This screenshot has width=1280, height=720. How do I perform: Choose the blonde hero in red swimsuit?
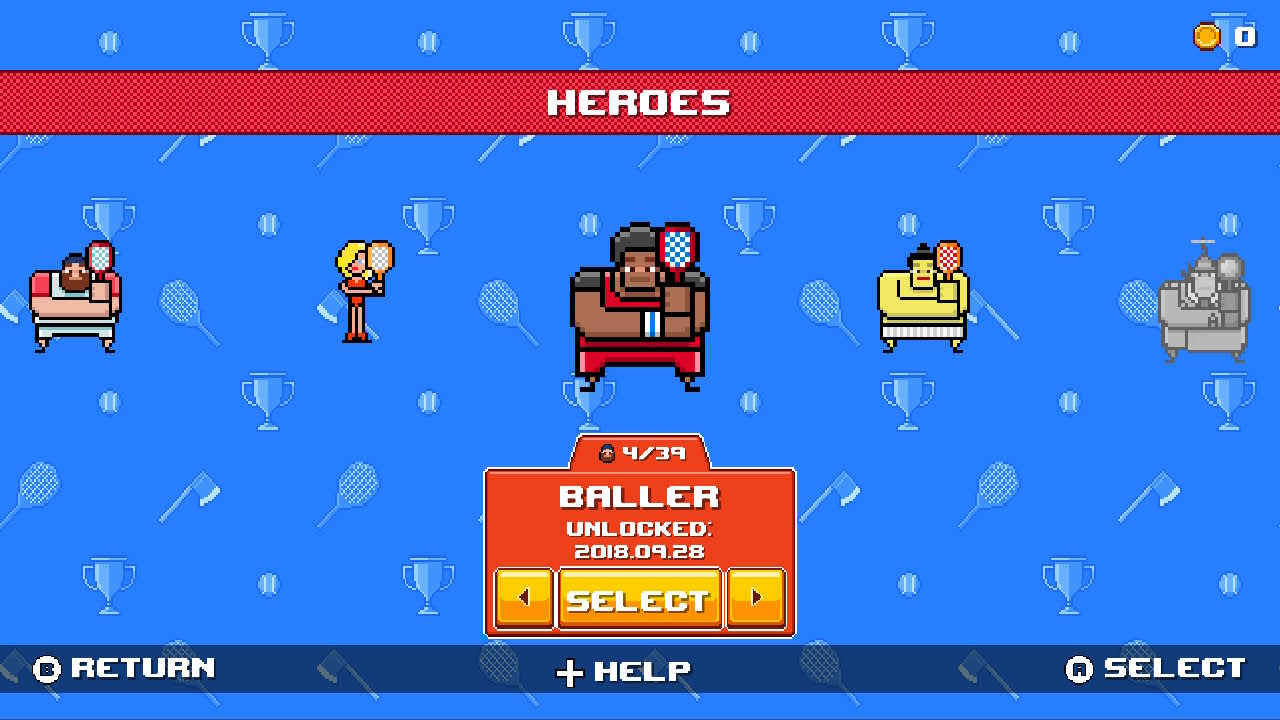pos(362,292)
